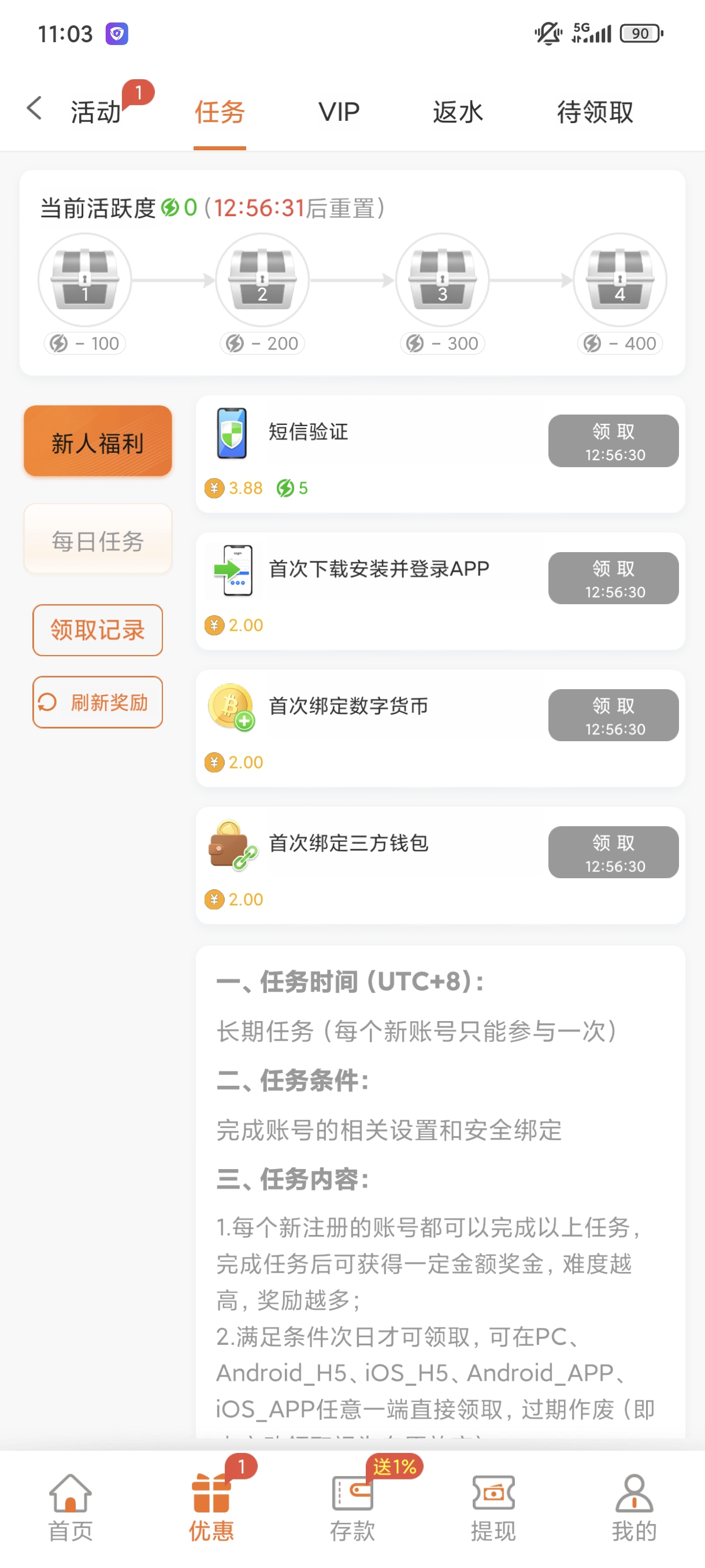Open treasure chest 2 on progress track

(x=263, y=280)
